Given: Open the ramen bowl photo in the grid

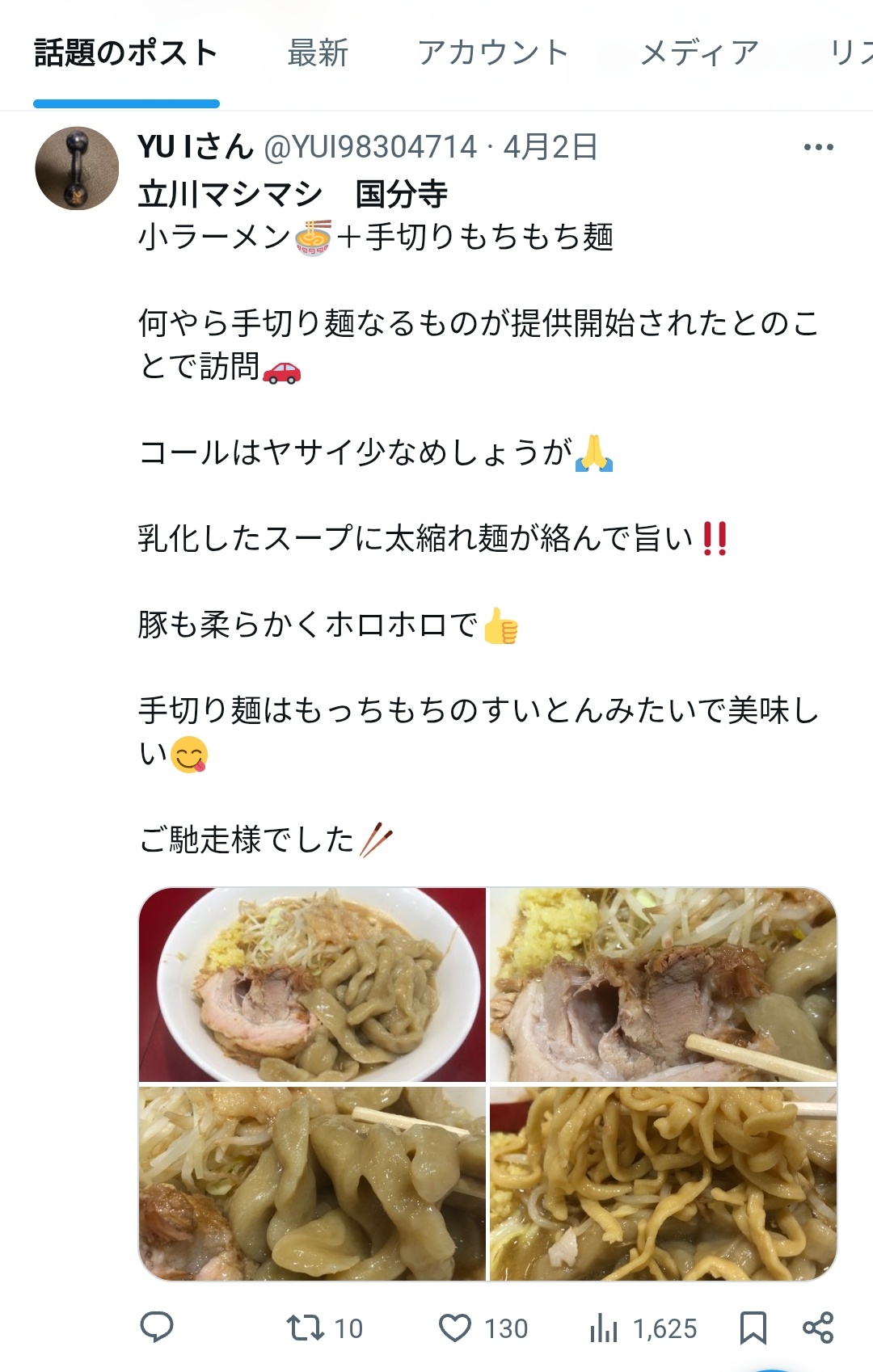Looking at the screenshot, I should pyautogui.click(x=313, y=984).
